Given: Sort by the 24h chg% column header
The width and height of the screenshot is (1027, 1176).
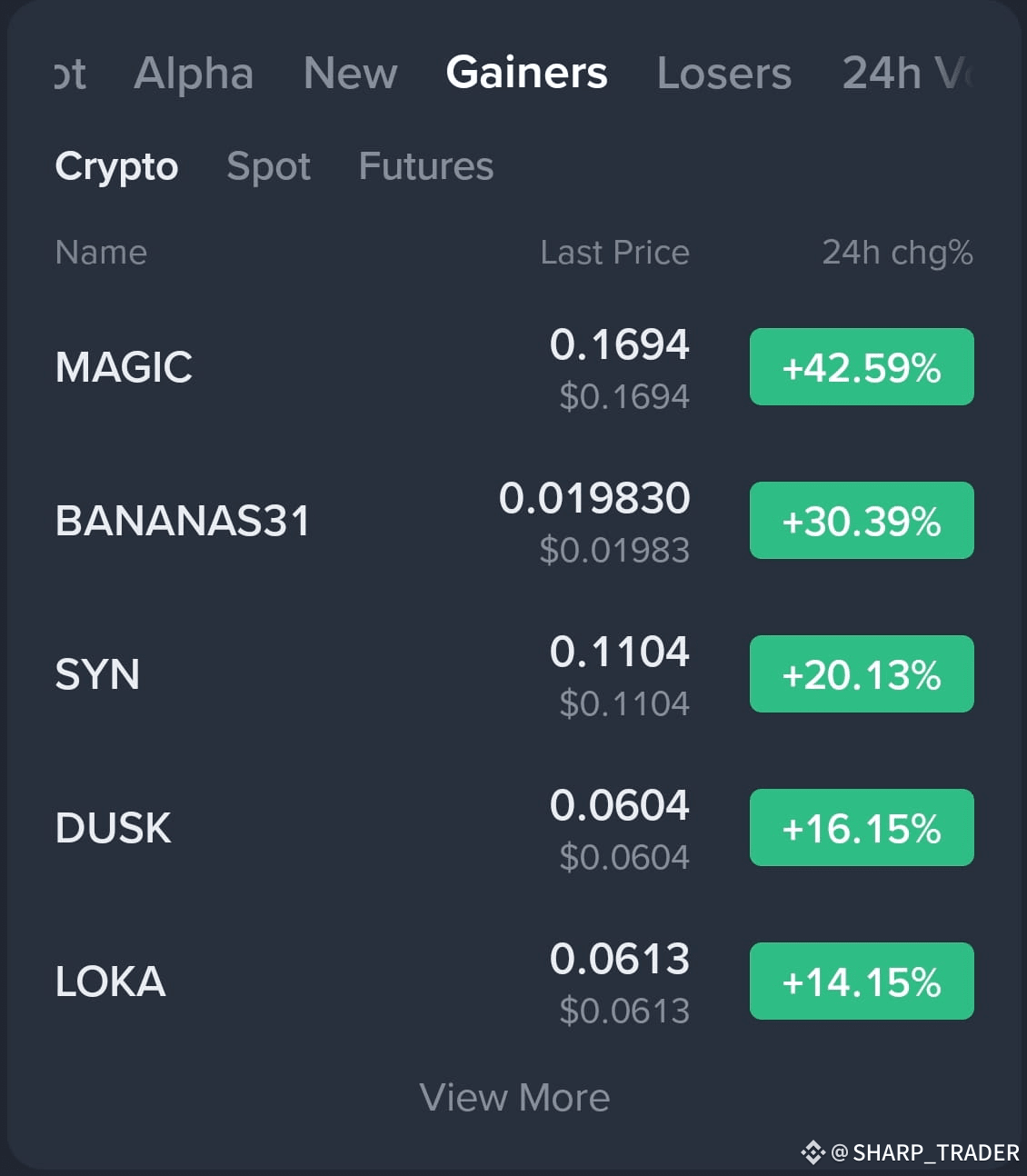Looking at the screenshot, I should pyautogui.click(x=897, y=253).
